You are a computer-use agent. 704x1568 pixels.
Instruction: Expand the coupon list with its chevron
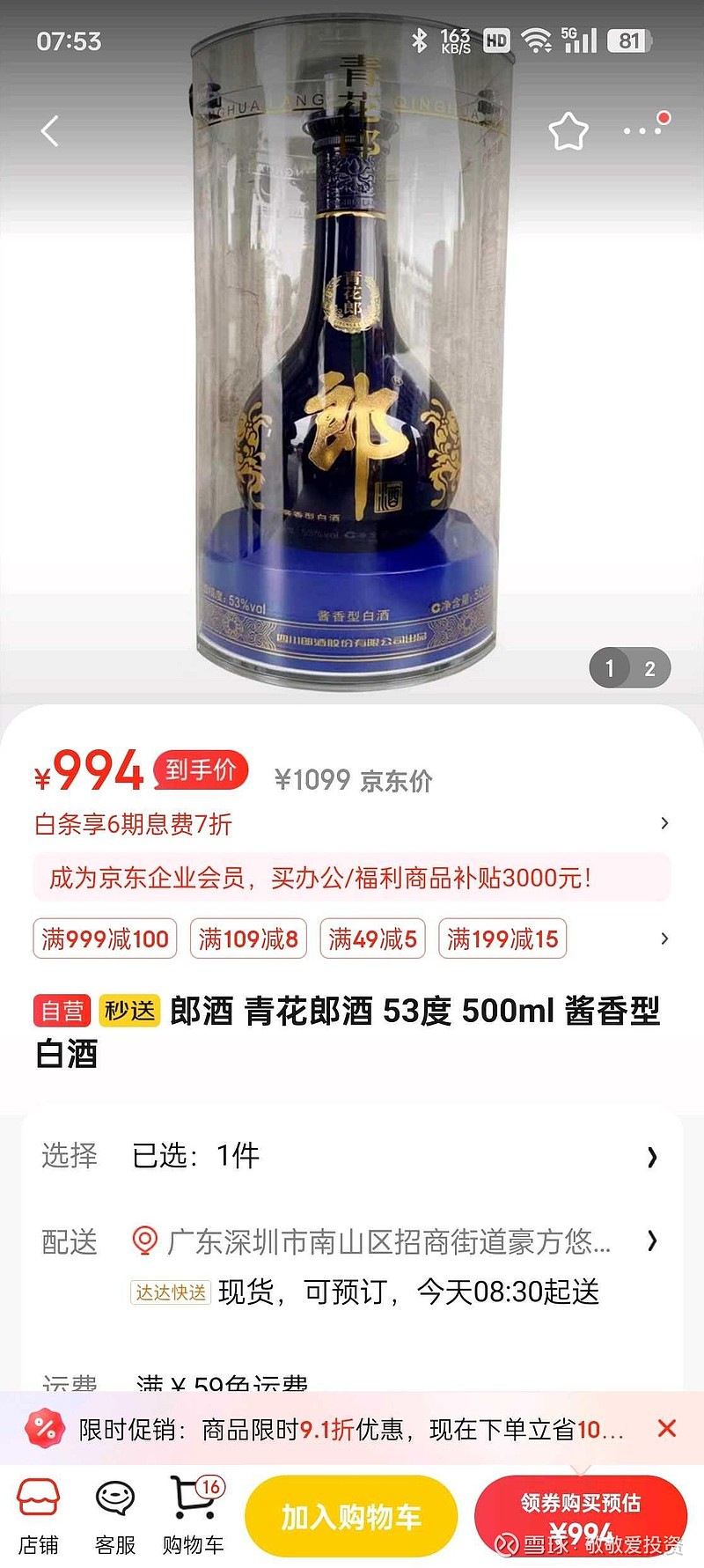(665, 939)
